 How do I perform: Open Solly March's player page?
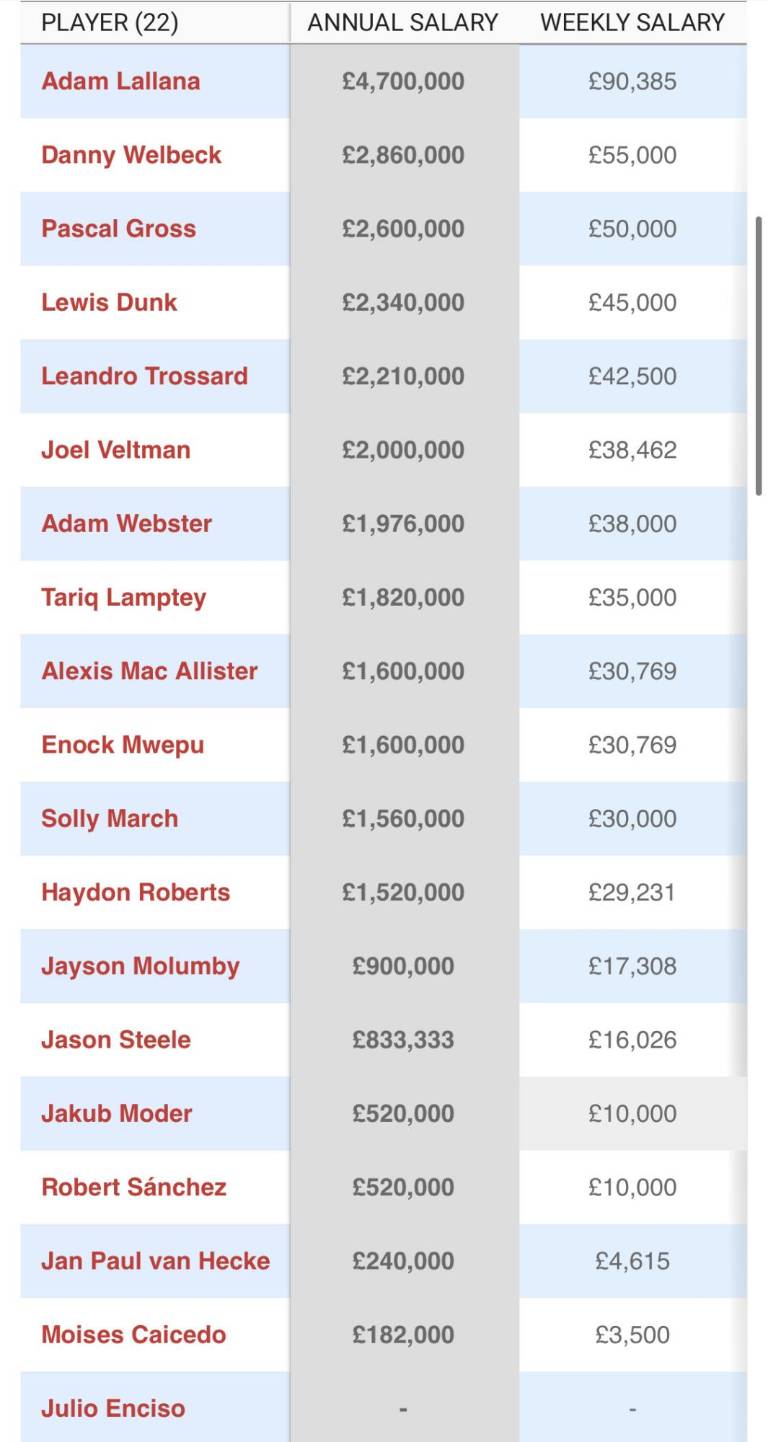[x=109, y=818]
